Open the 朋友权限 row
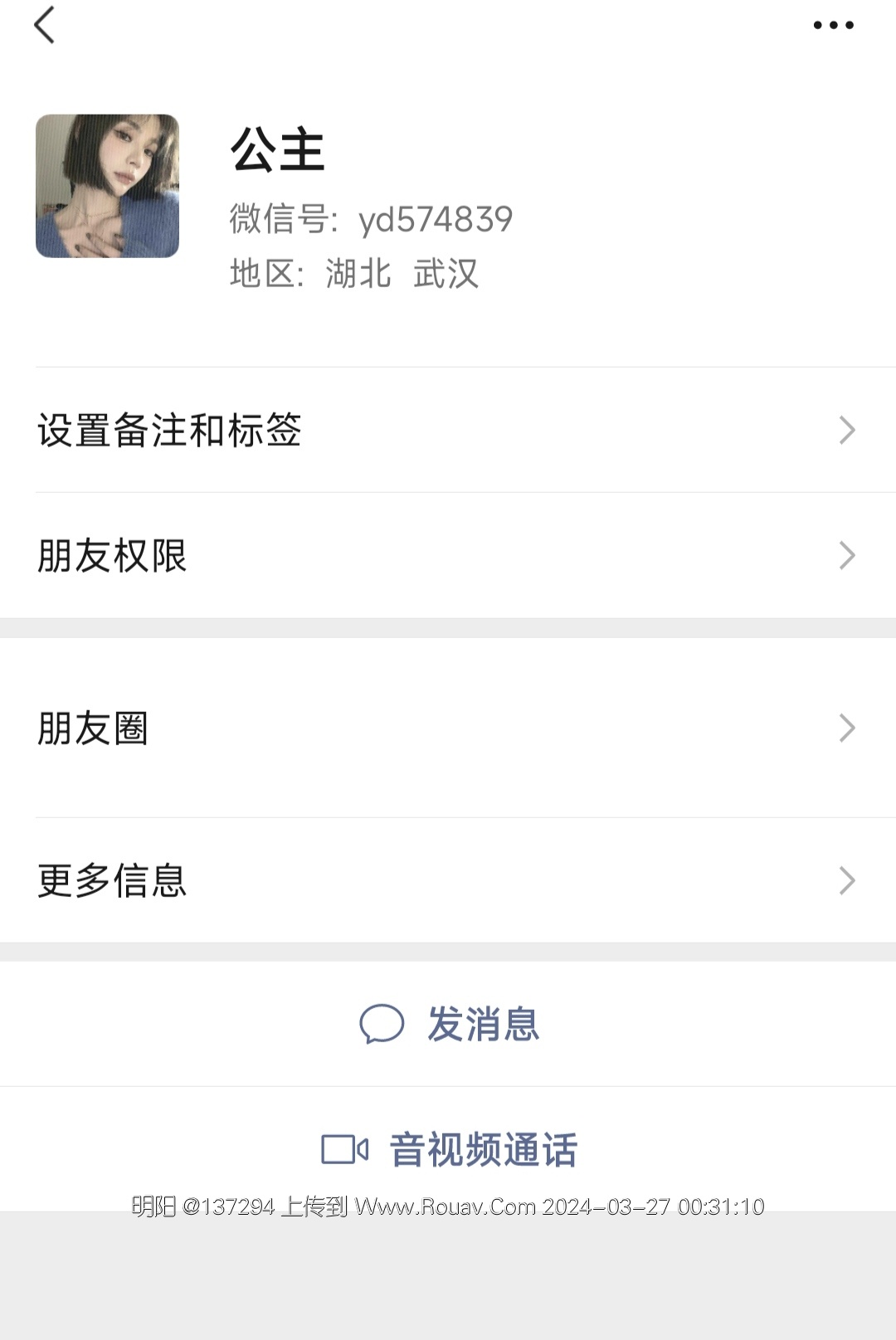The width and height of the screenshot is (896, 1340). click(x=448, y=555)
